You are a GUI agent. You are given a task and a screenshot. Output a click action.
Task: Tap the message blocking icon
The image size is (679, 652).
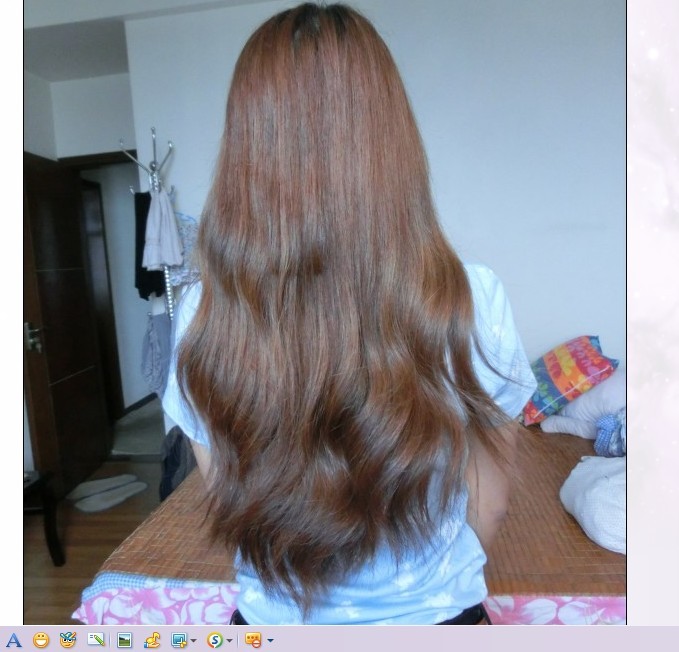254,640
